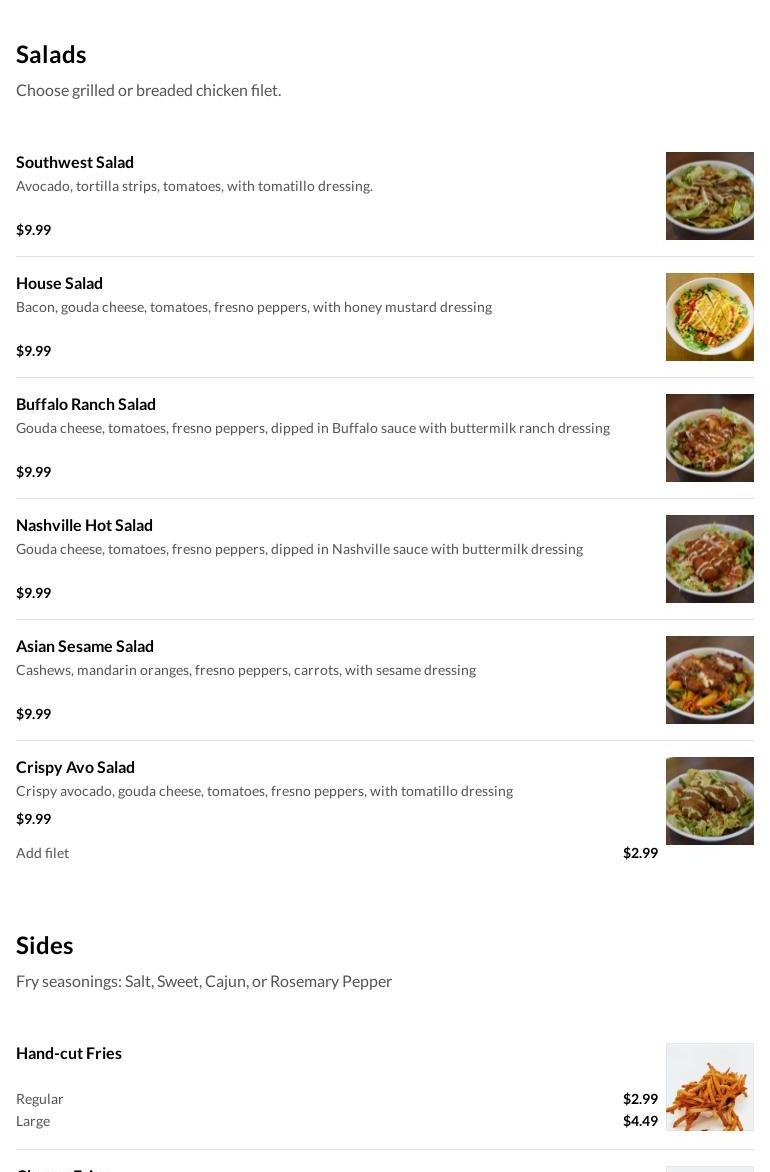Open the Crispy Avo Salad item
The image size is (770, 1172).
tap(75, 767)
